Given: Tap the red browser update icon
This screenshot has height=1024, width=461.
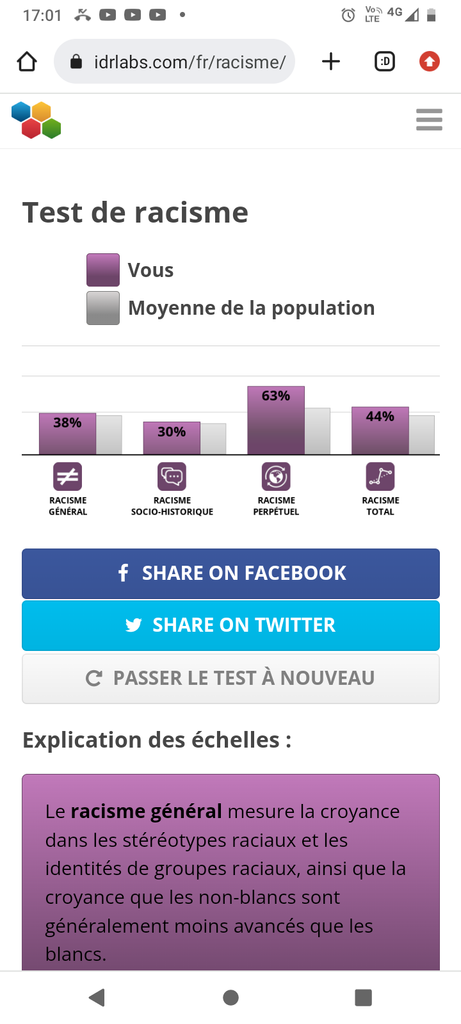Looking at the screenshot, I should click(x=429, y=62).
